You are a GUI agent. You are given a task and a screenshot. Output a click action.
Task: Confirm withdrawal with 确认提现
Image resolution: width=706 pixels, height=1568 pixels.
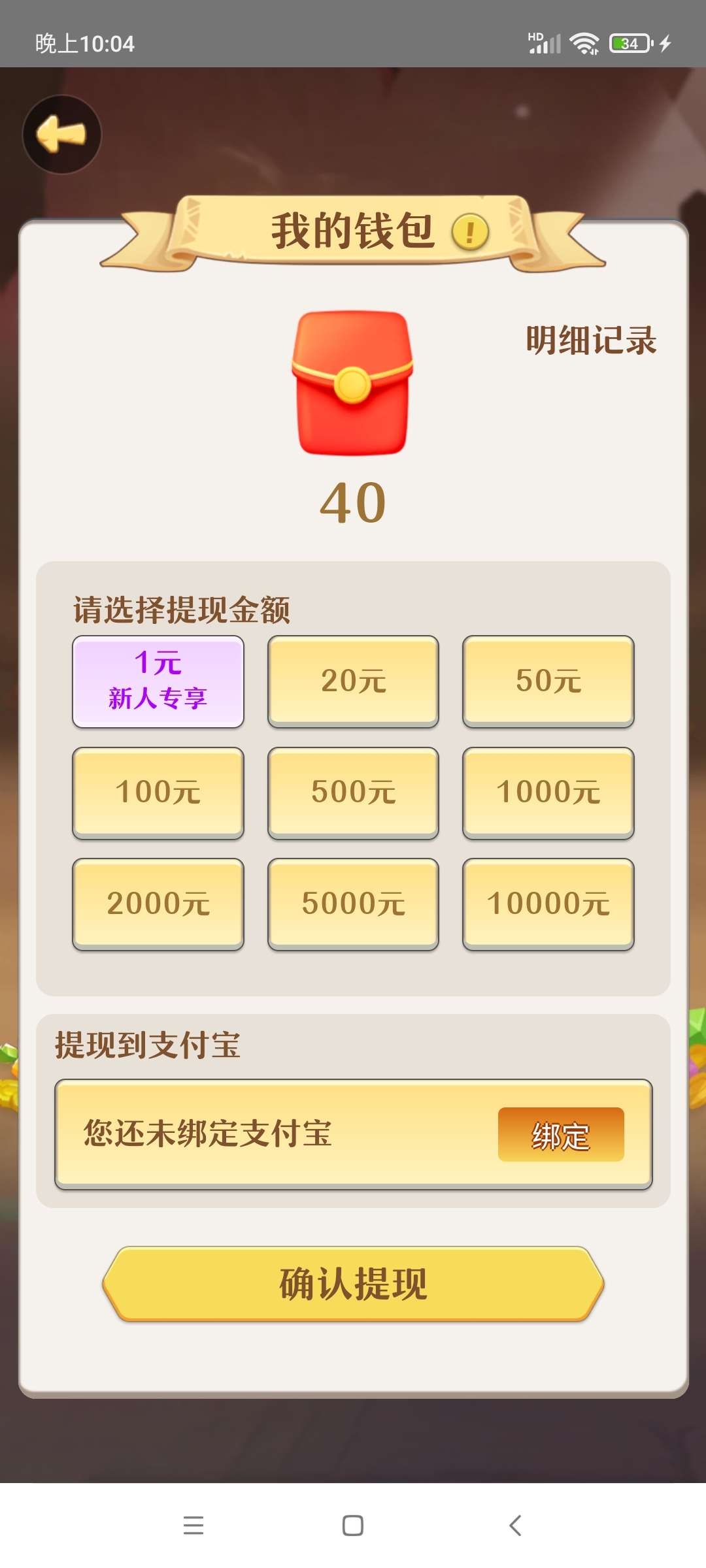(x=353, y=1284)
